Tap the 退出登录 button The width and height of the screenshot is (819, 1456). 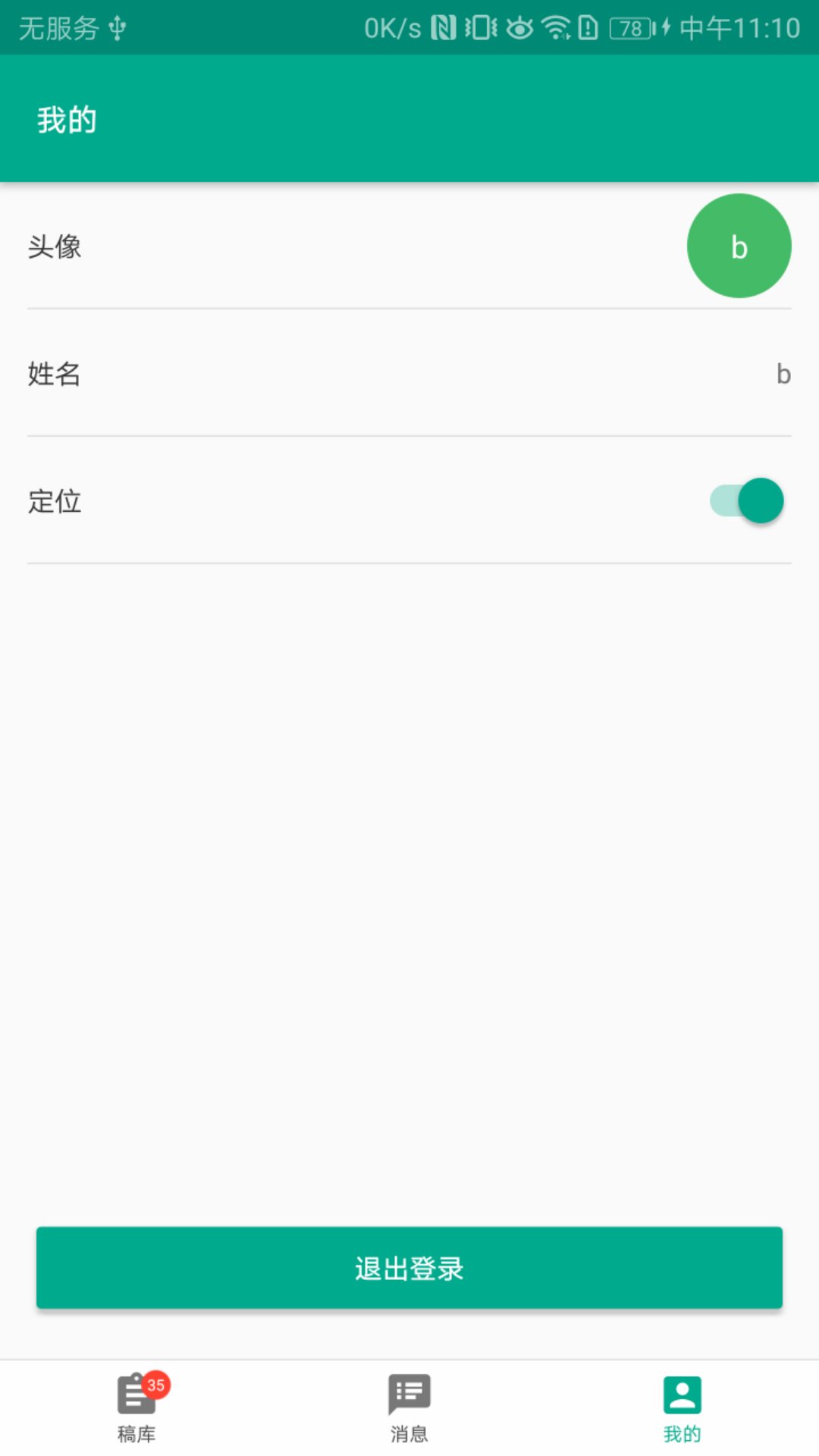[x=409, y=1267]
